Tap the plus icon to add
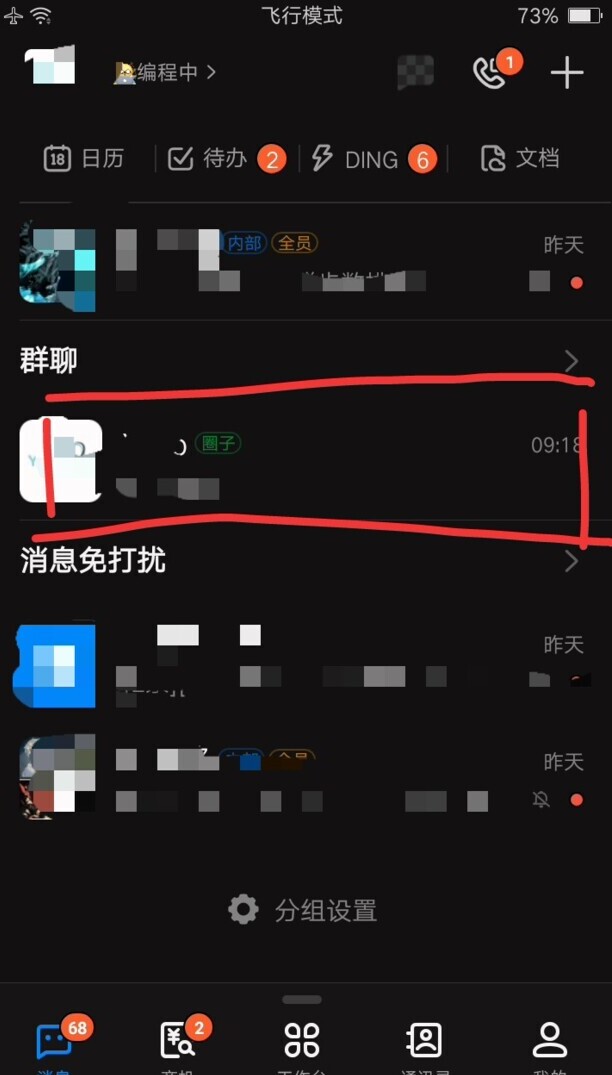This screenshot has height=1075, width=612. point(567,72)
